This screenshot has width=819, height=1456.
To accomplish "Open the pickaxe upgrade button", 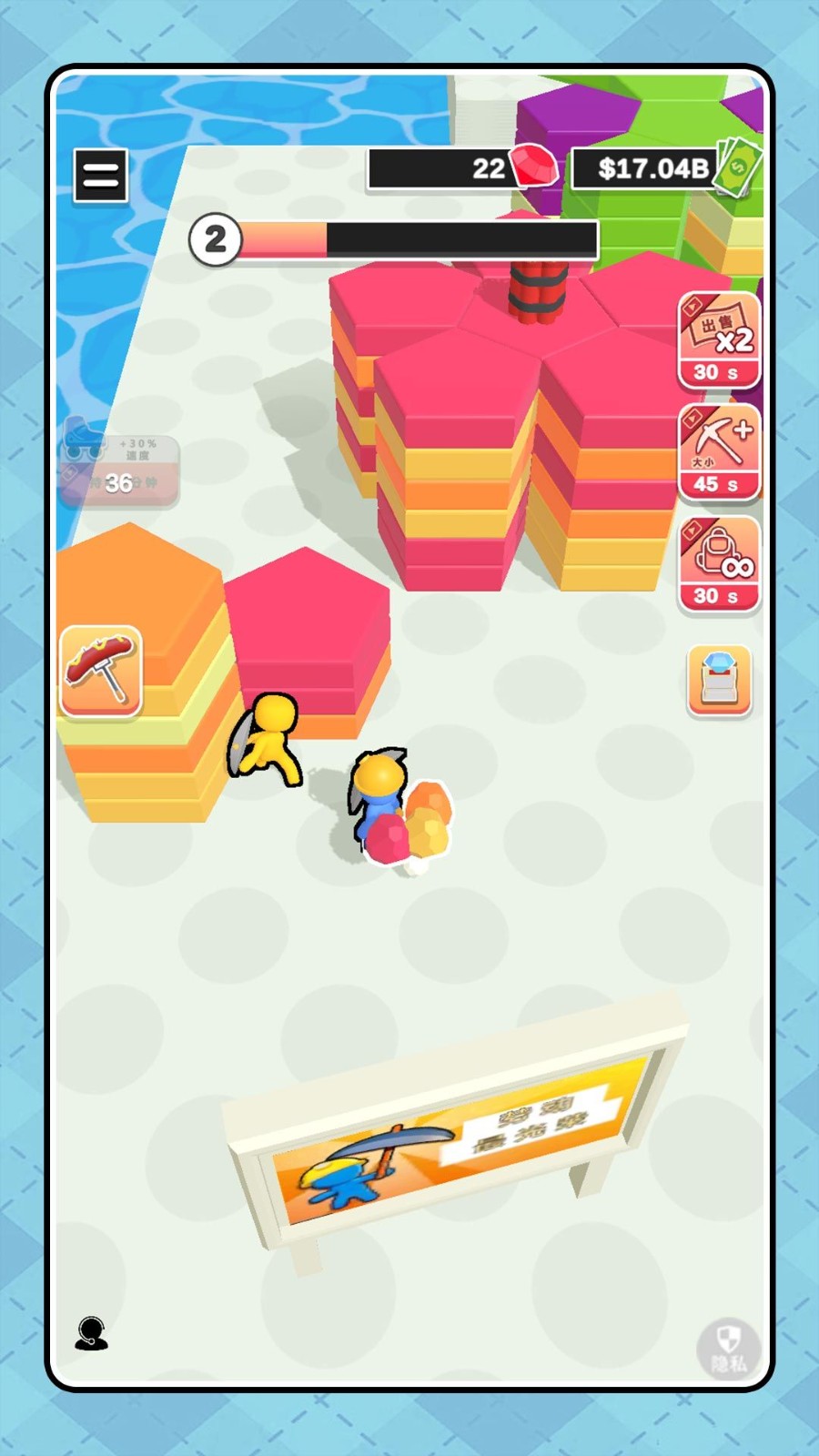I will (101, 672).
